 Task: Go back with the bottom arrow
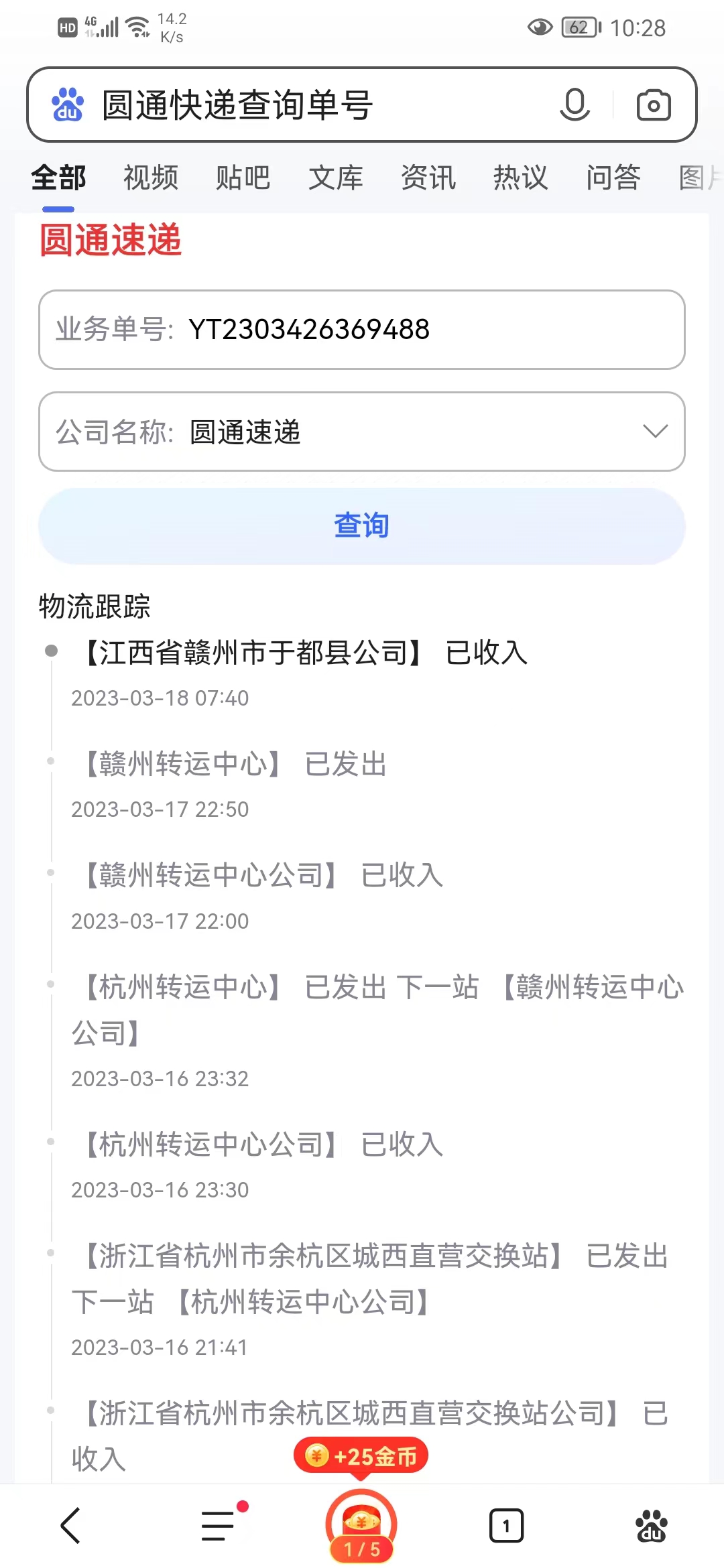[70, 1526]
